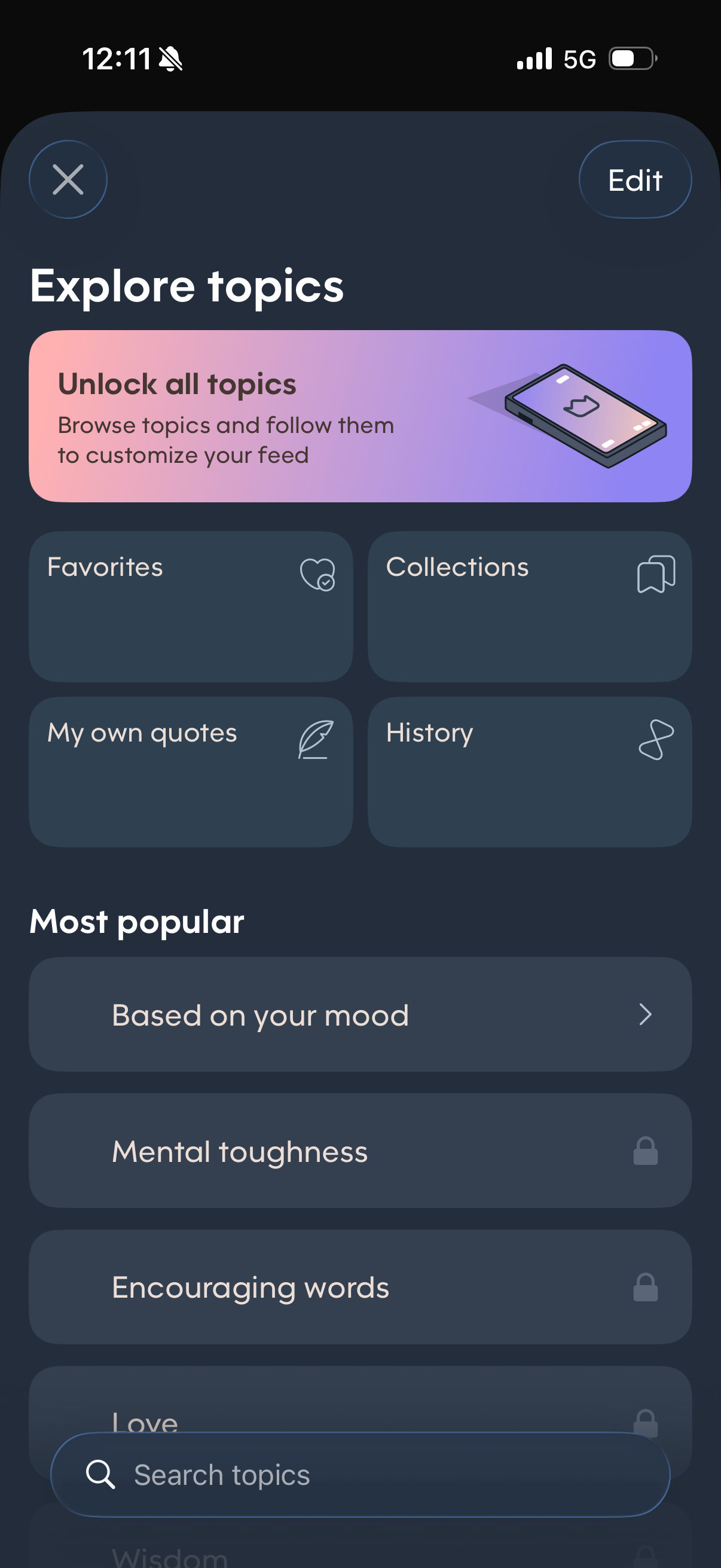Viewport: 721px width, 1568px height.
Task: Open the Favorites card
Action: 191,606
